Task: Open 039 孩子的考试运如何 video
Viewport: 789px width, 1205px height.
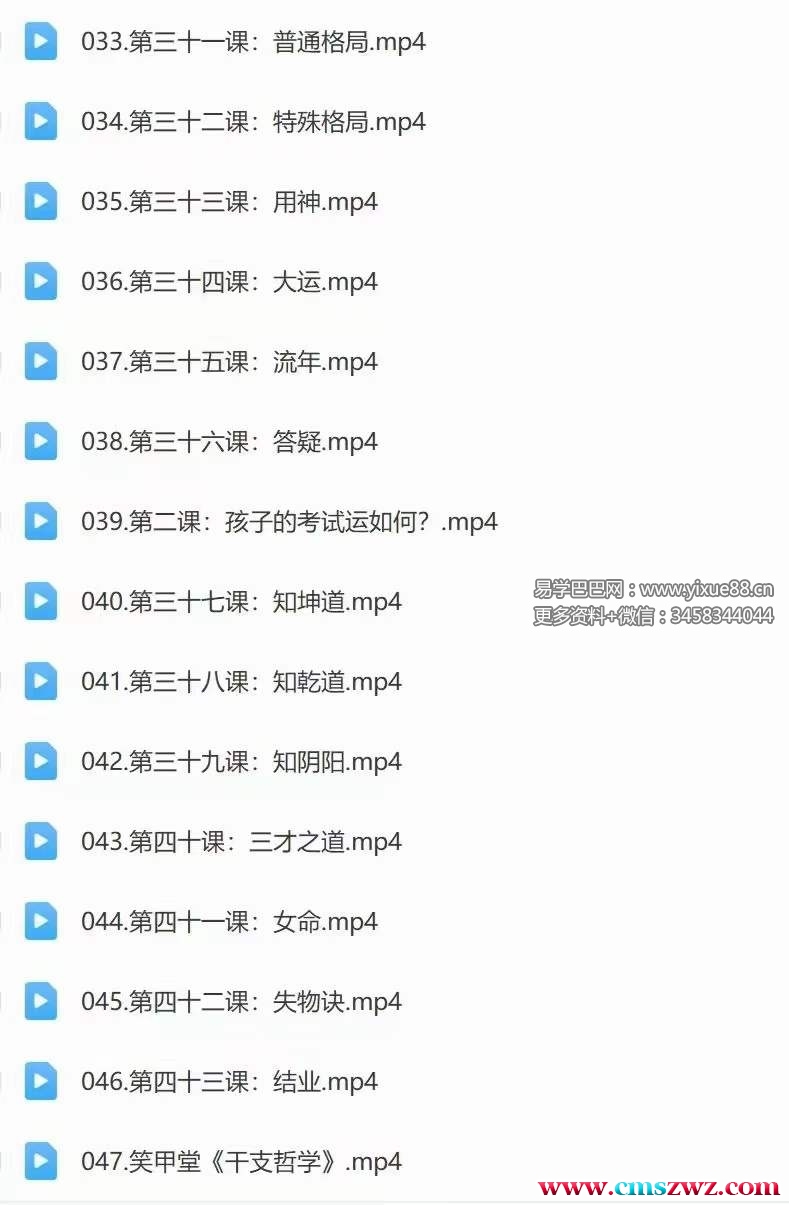Action: click(x=289, y=523)
